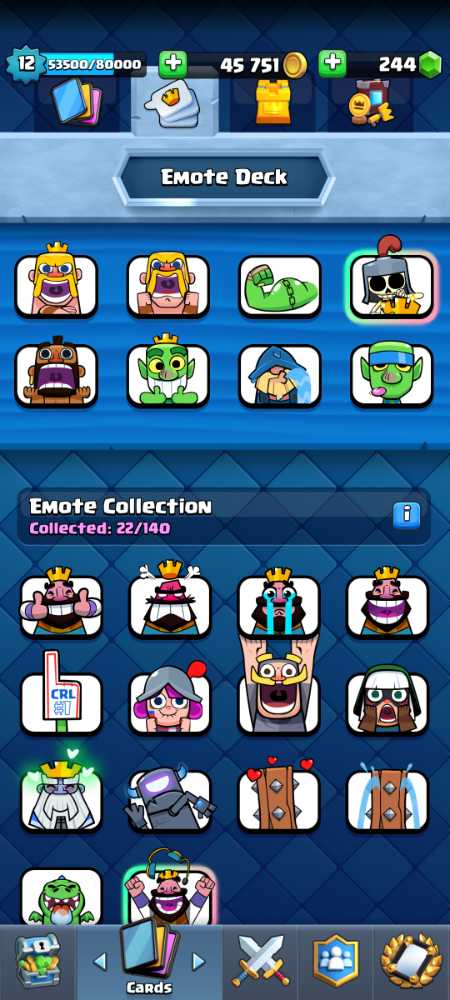
Task: Add gold with the plus button
Action: tap(173, 64)
